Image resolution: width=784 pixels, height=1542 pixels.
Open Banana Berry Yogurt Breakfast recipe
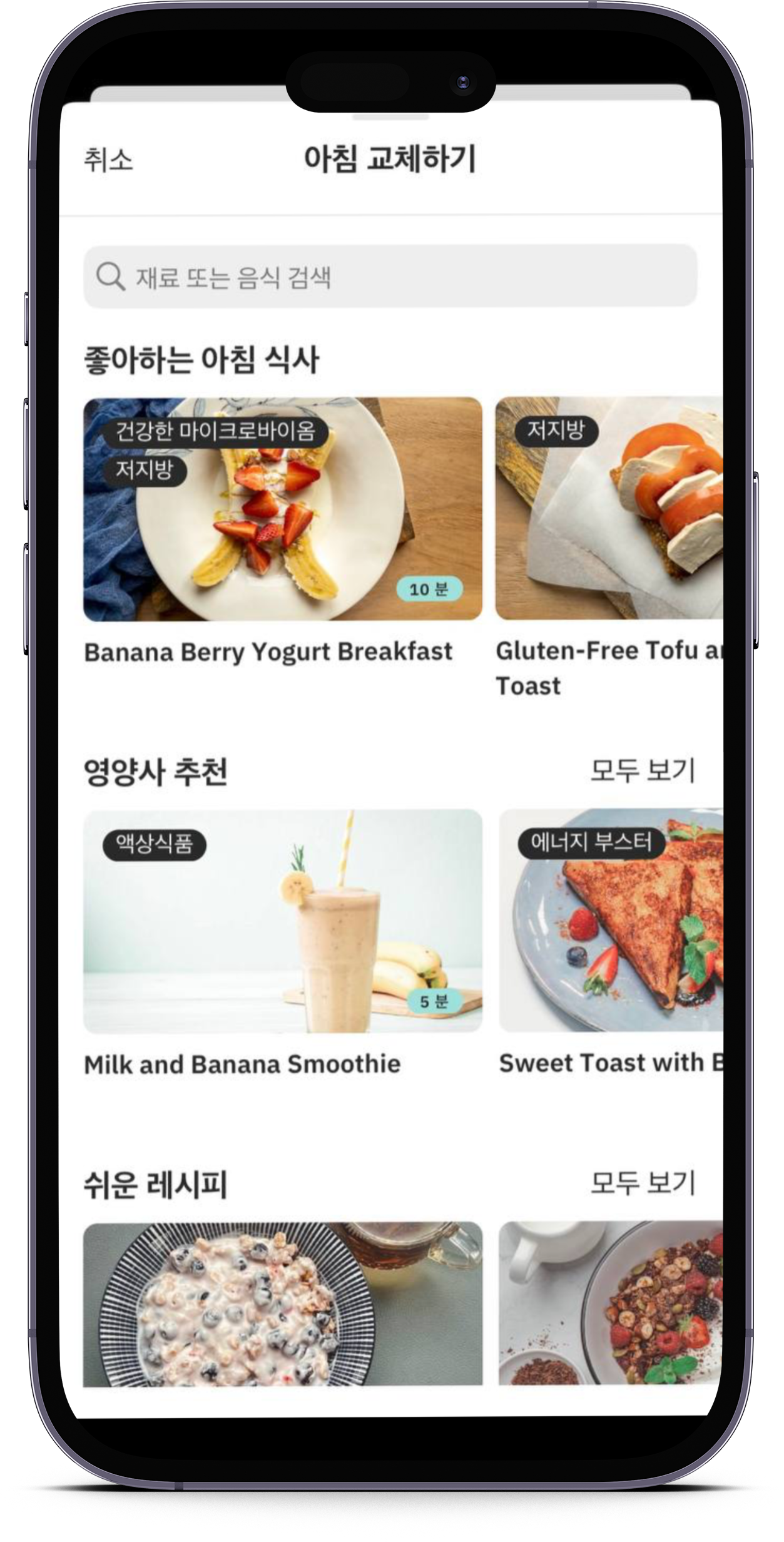tap(283, 509)
